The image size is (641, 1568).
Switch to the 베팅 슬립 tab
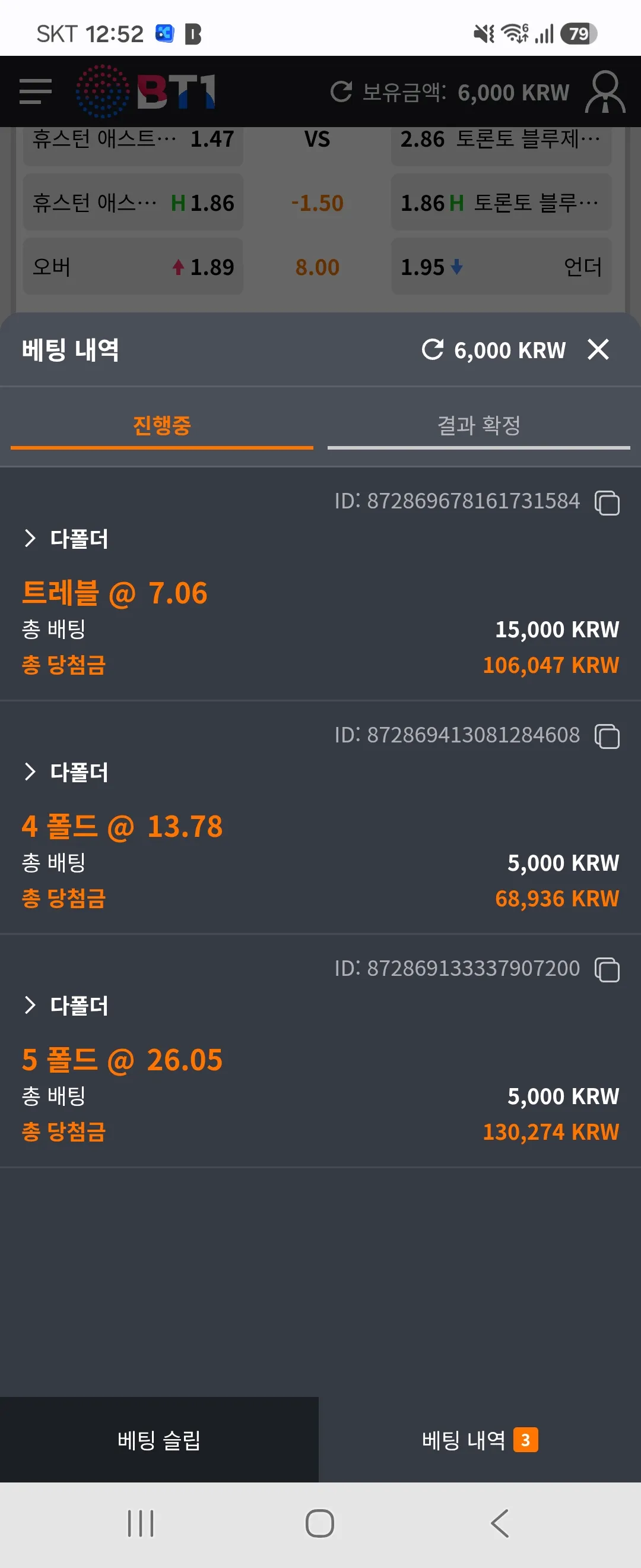159,1440
